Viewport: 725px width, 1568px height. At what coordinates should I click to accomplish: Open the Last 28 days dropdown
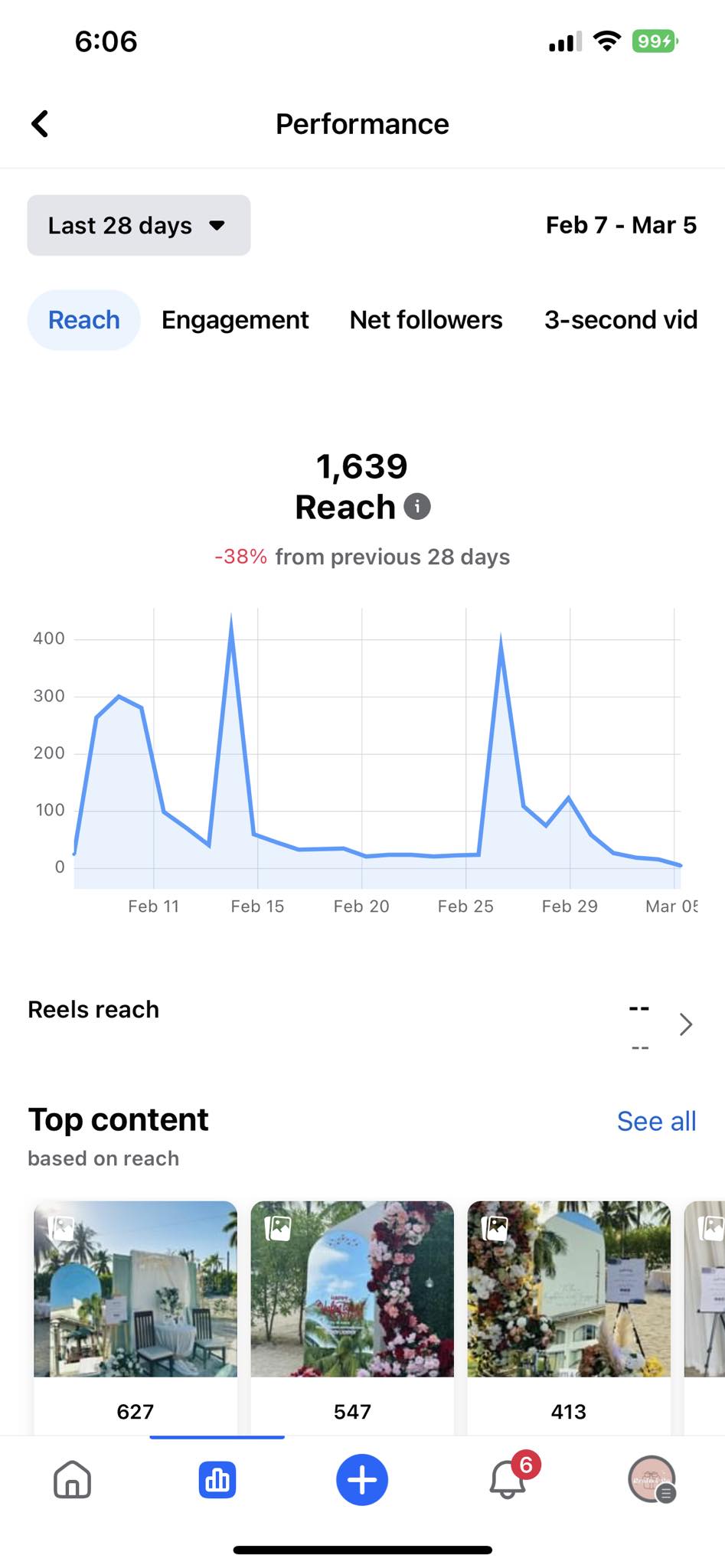click(x=139, y=225)
